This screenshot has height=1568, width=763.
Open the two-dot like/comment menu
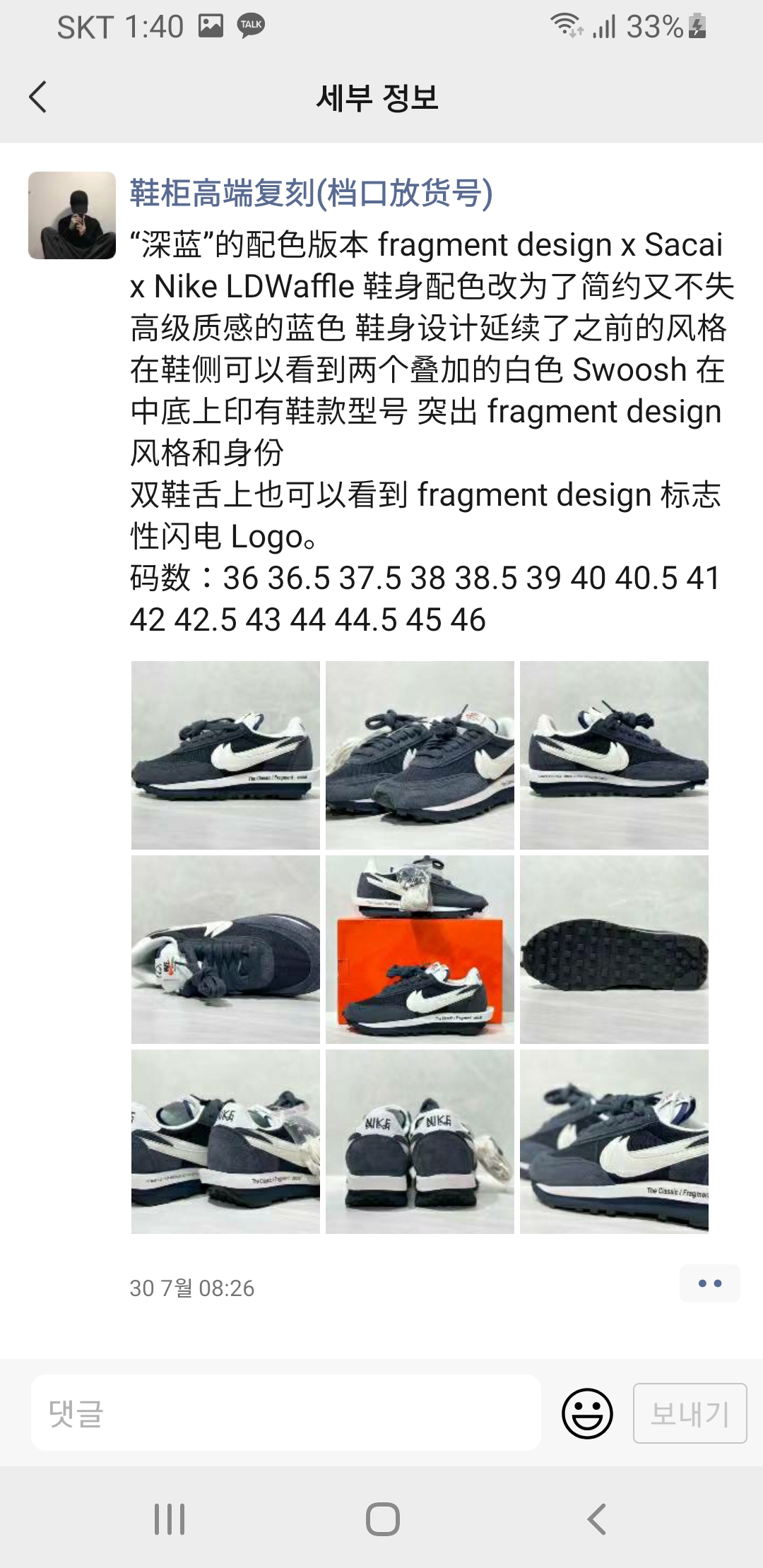[x=709, y=1283]
